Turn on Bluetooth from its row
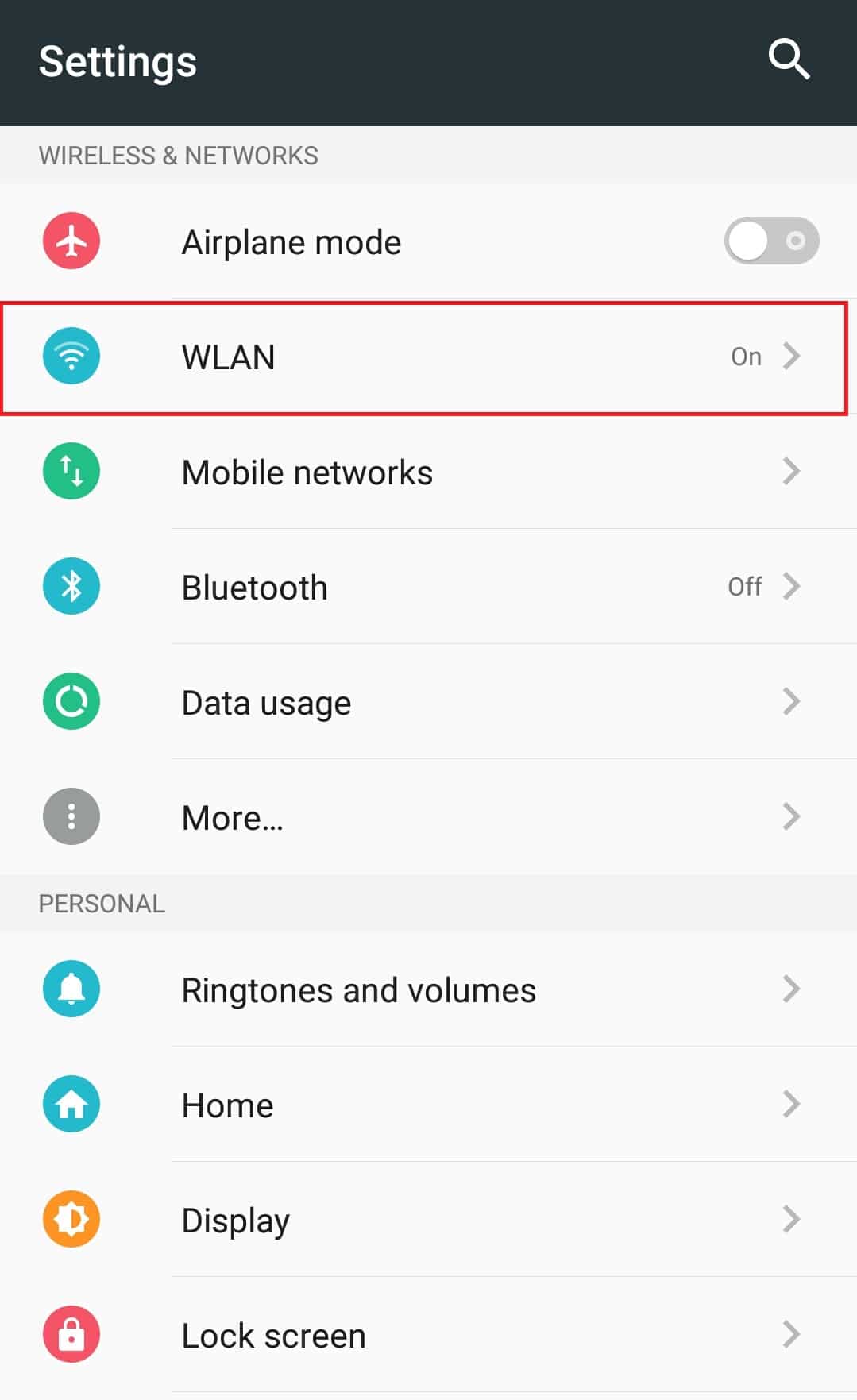 (x=429, y=586)
